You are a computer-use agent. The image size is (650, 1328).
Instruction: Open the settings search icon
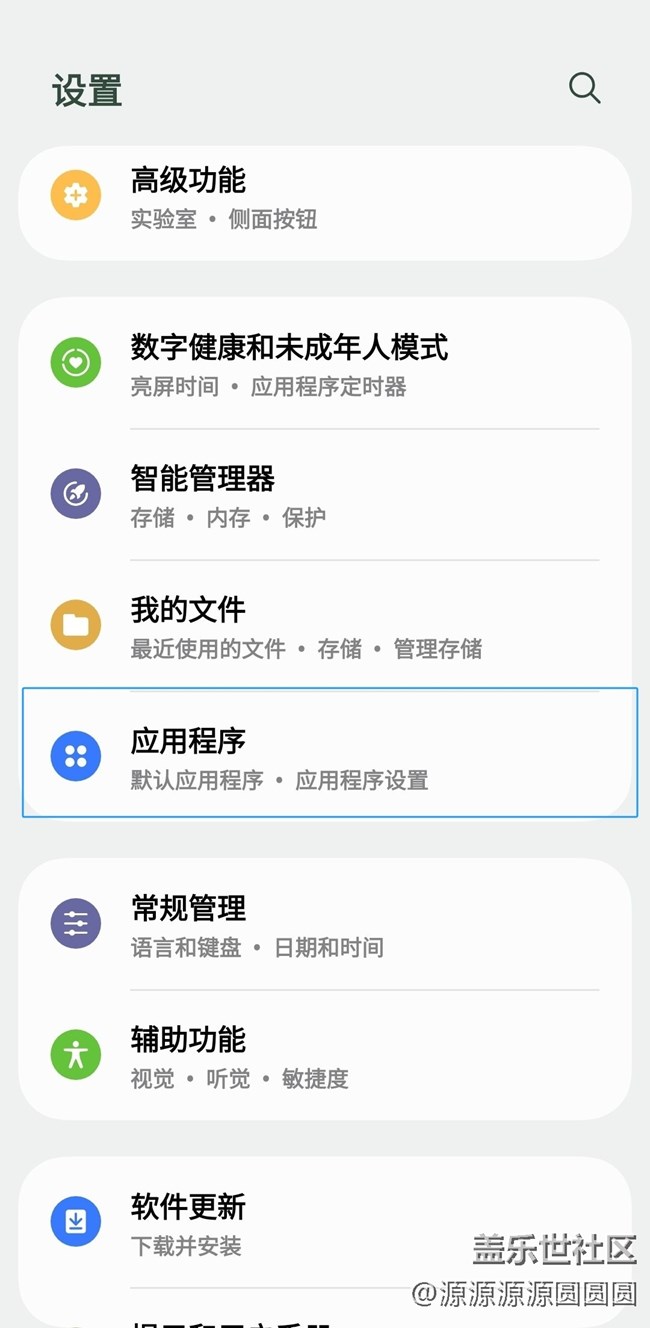(x=584, y=88)
